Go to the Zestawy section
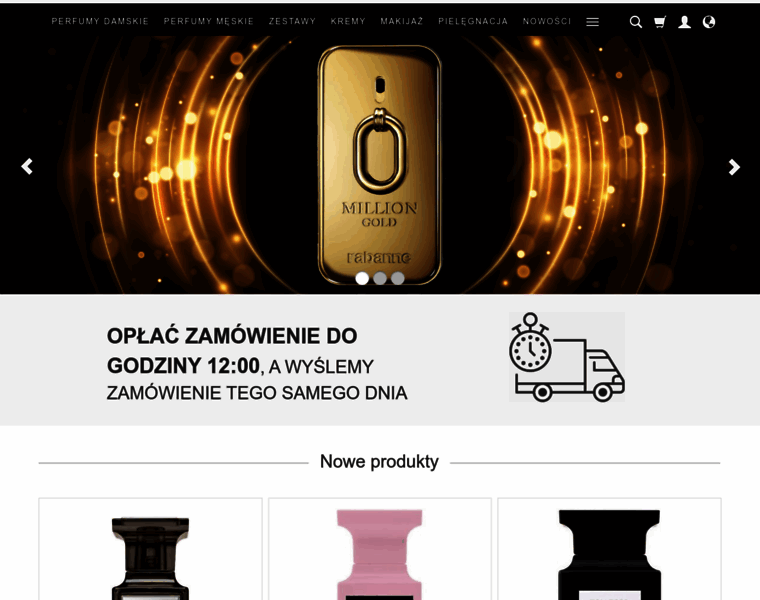The image size is (760, 600). click(292, 21)
